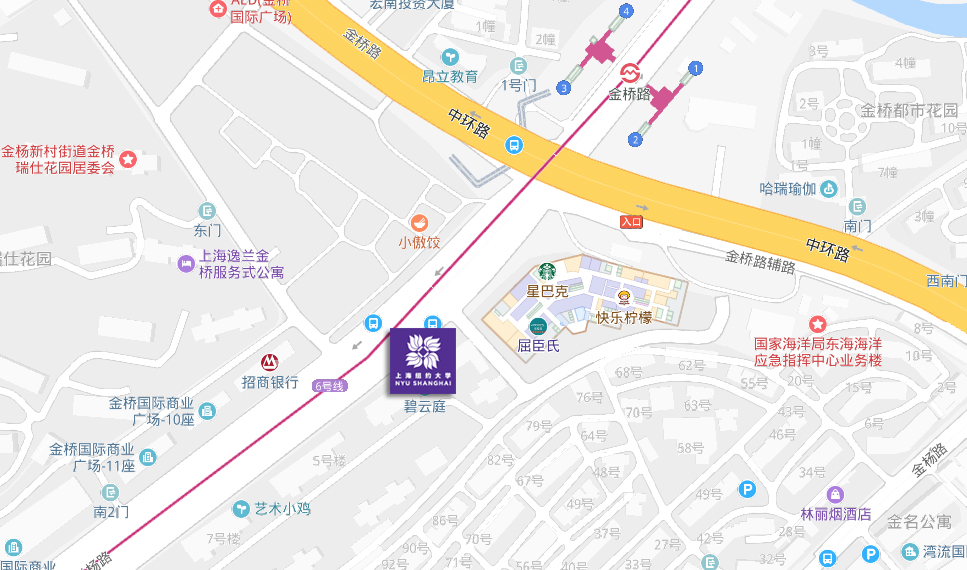Open the 小傲饺 restaurant pin
This screenshot has height=570, width=967.
pyautogui.click(x=420, y=222)
